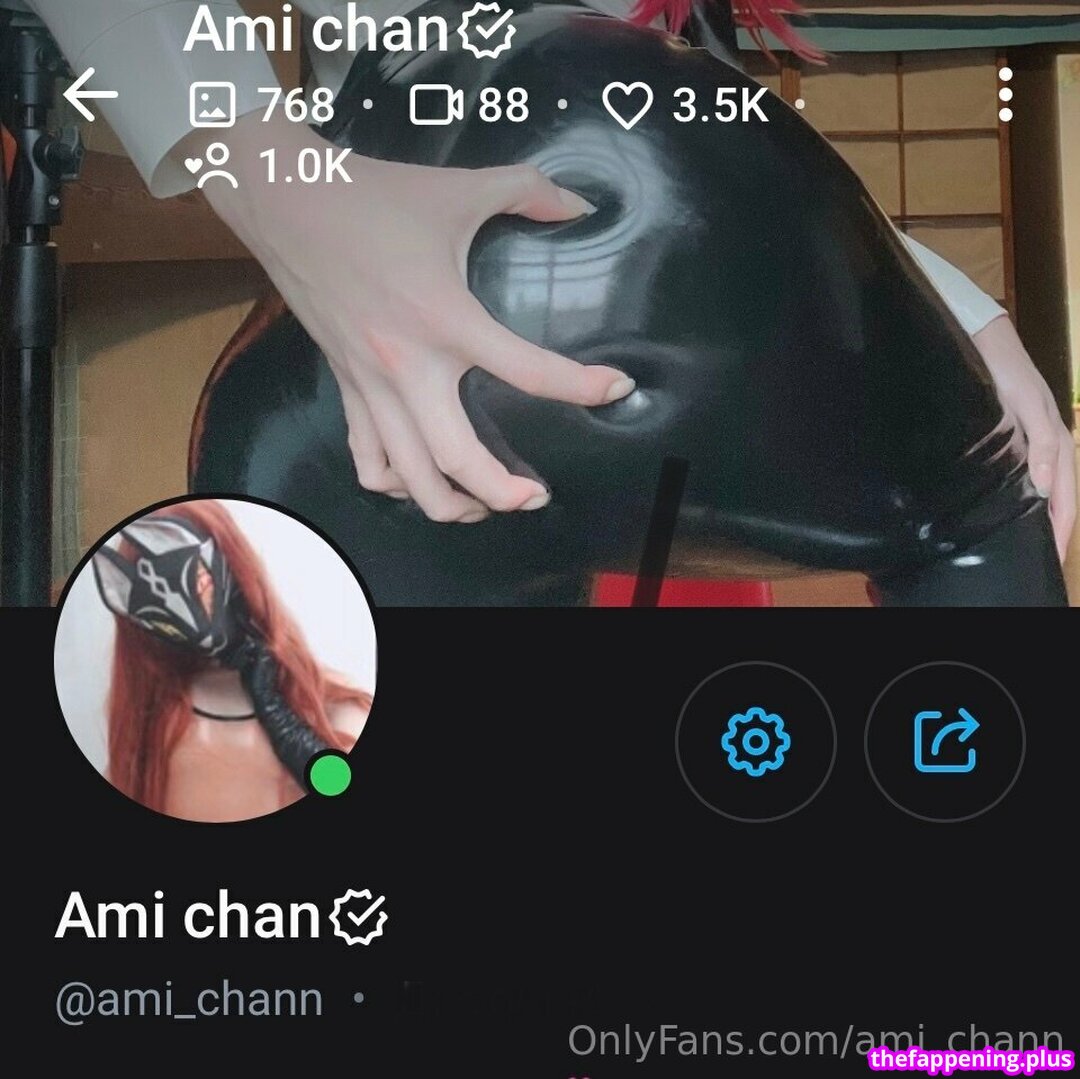Screen dimensions: 1080x1079
Task: Open the three-dot overflow menu
Action: (x=1005, y=96)
